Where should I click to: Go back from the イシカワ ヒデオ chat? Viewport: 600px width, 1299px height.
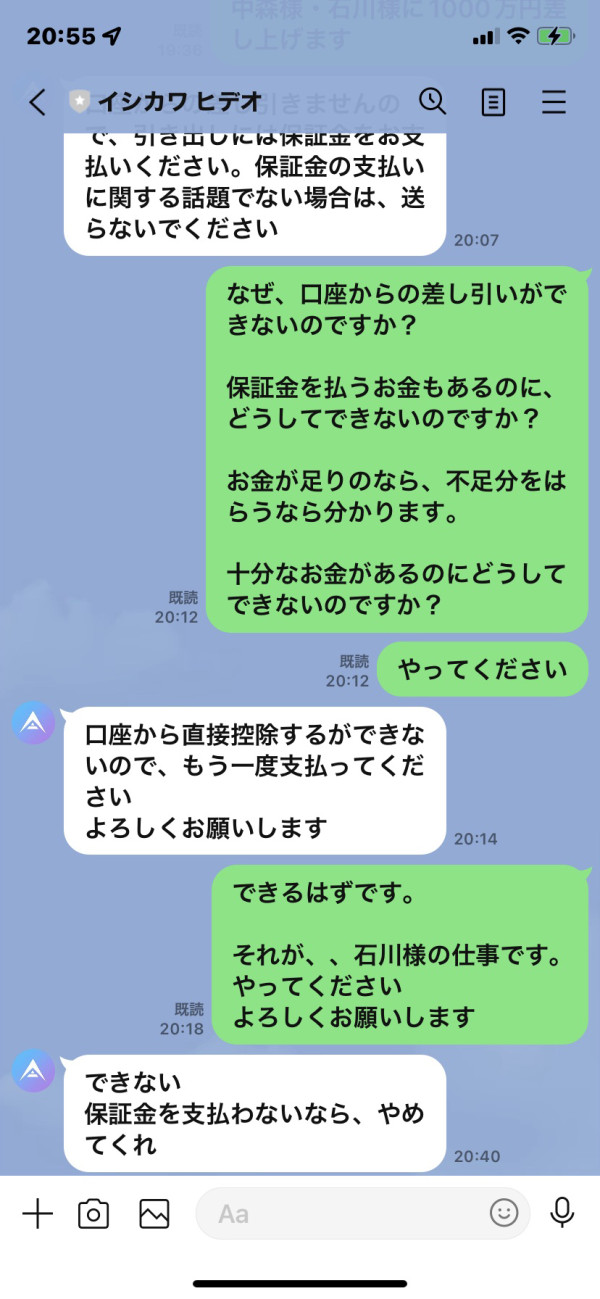(x=37, y=102)
